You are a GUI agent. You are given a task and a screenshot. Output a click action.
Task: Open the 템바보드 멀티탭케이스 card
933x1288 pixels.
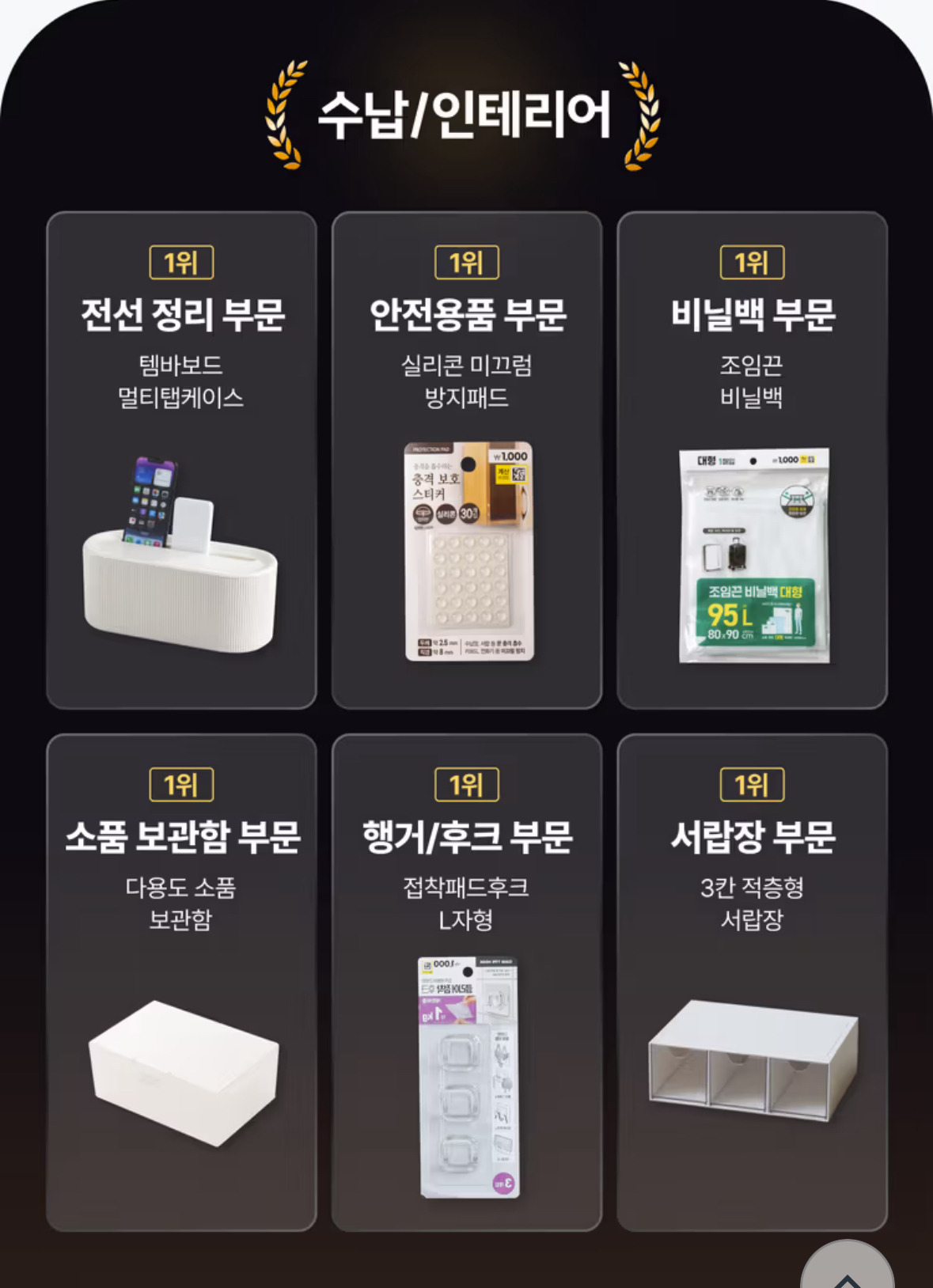coord(181,460)
